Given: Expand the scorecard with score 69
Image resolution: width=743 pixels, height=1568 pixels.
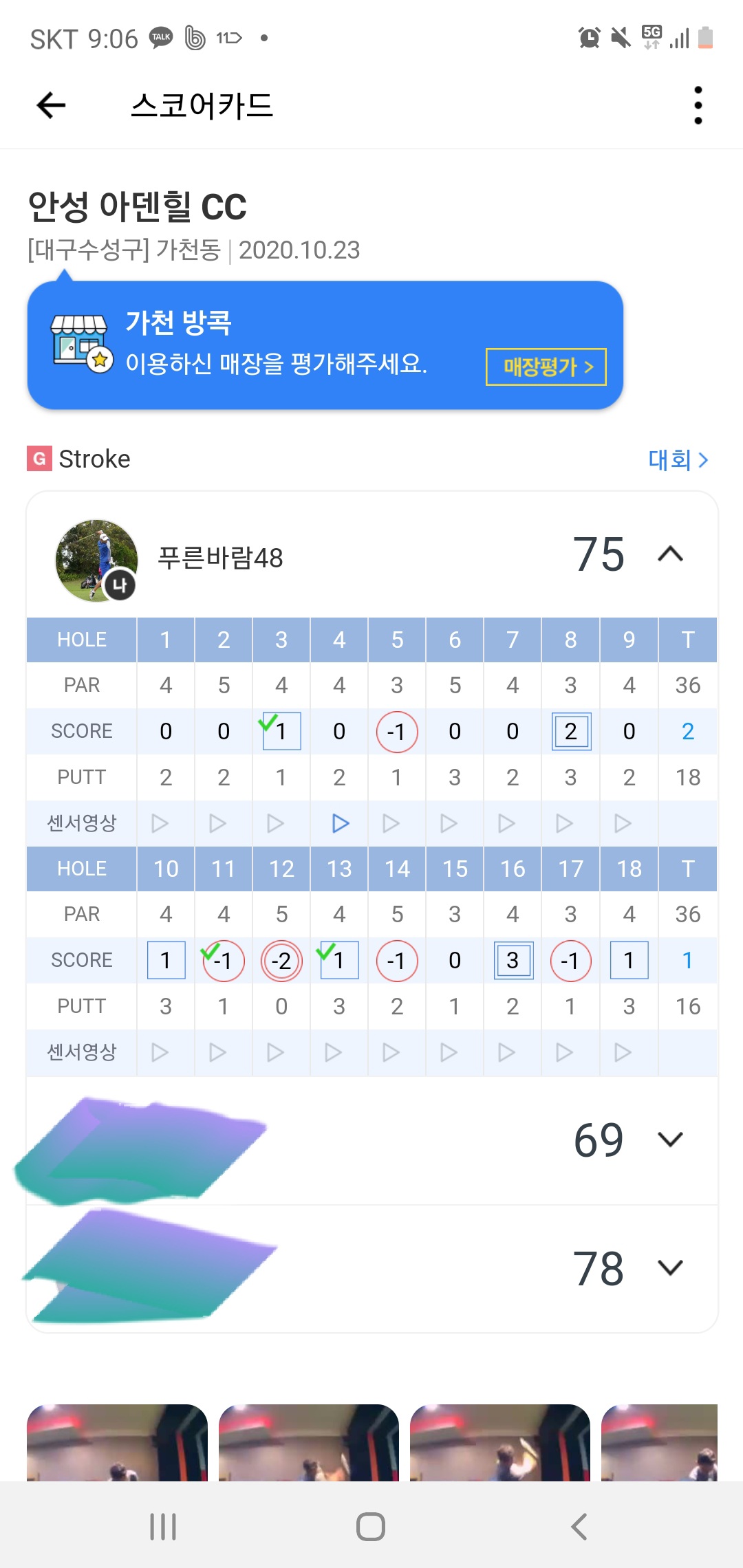Looking at the screenshot, I should [670, 1140].
